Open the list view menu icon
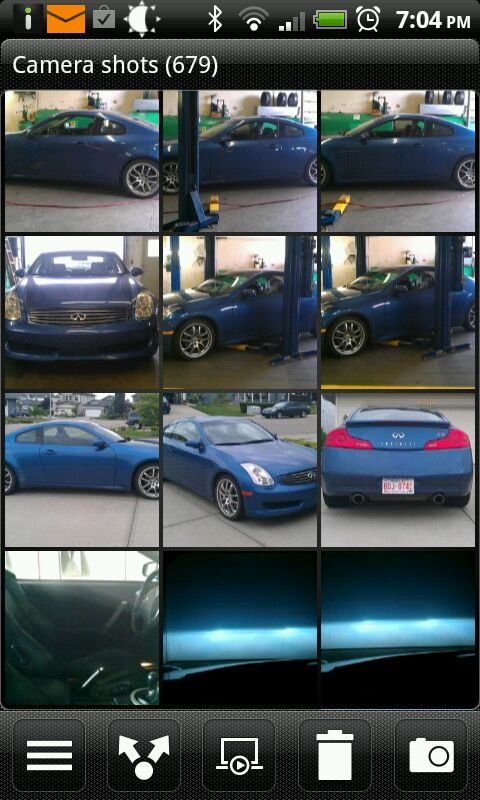 point(49,755)
